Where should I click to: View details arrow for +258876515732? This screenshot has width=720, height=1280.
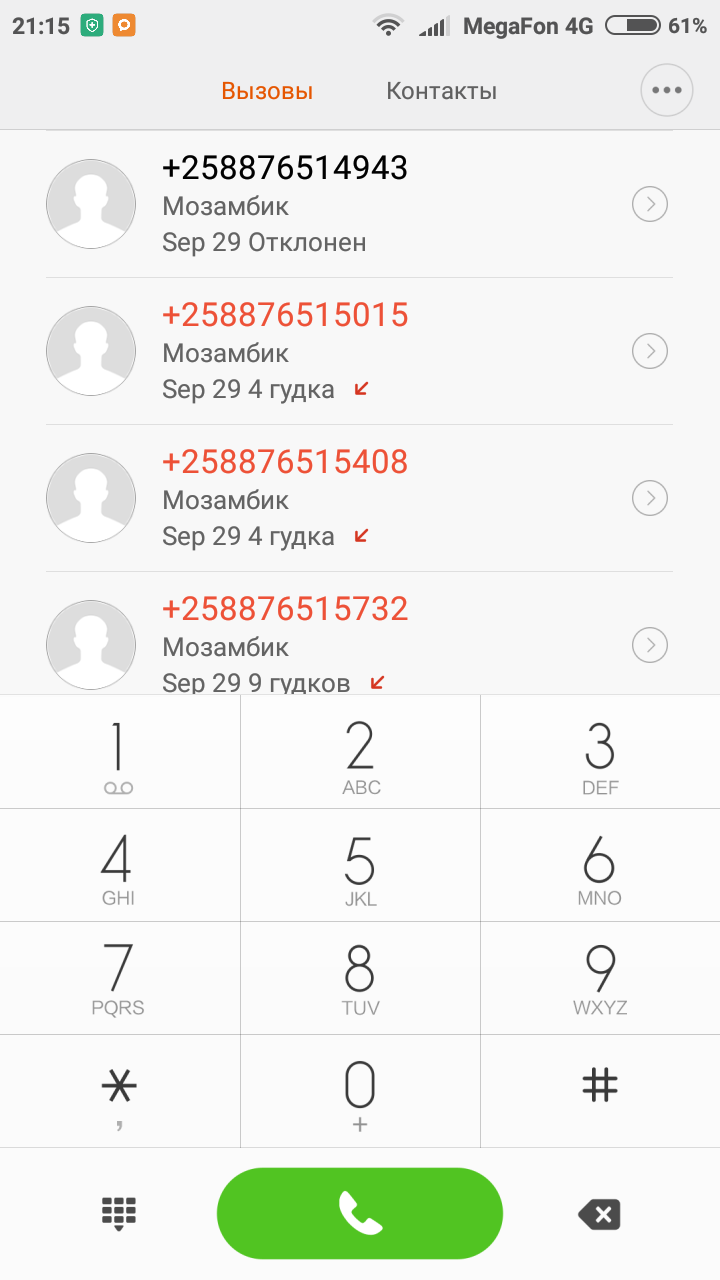tap(650, 645)
